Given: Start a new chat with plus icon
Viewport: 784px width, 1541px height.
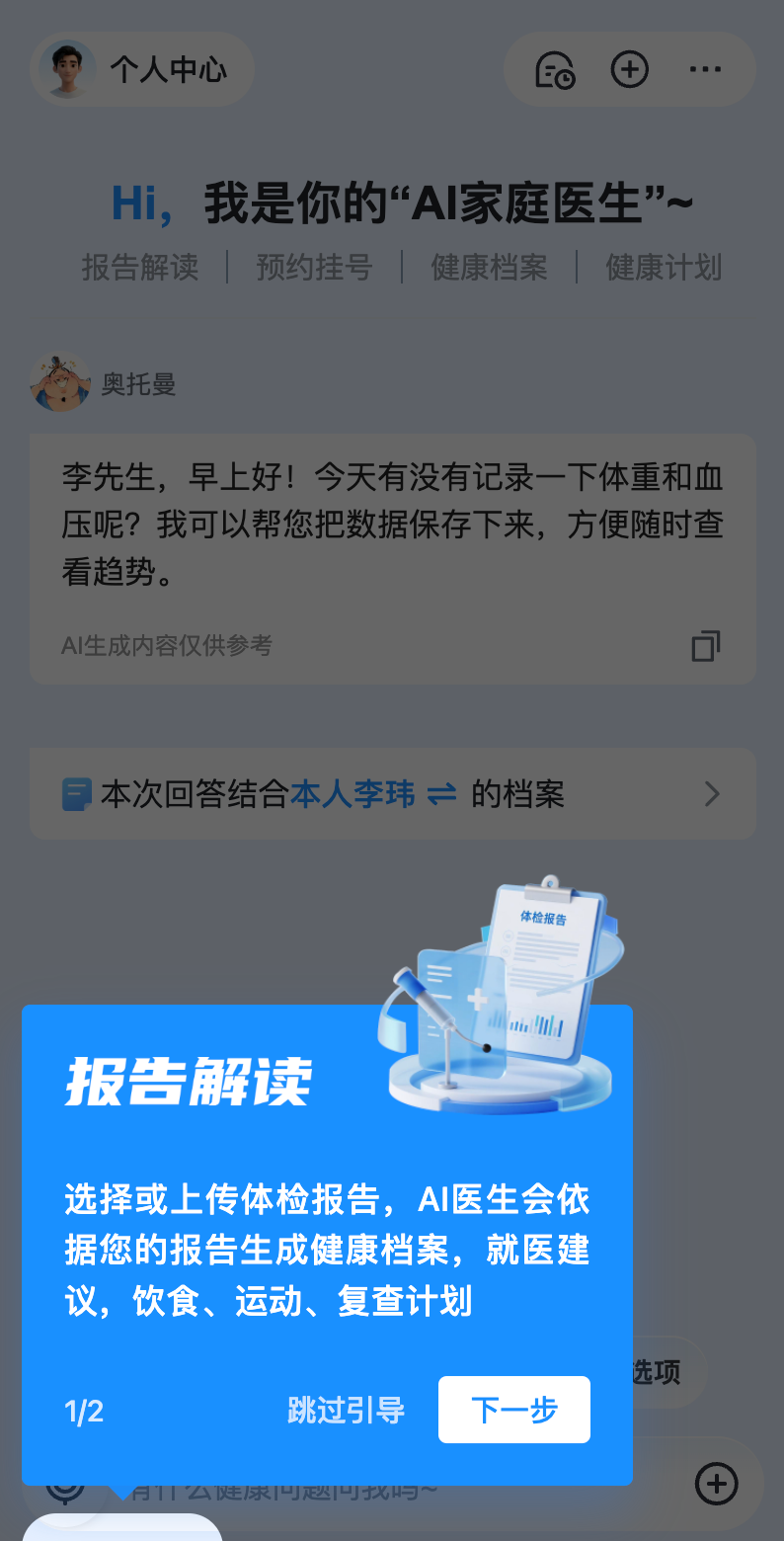Looking at the screenshot, I should click(x=630, y=69).
